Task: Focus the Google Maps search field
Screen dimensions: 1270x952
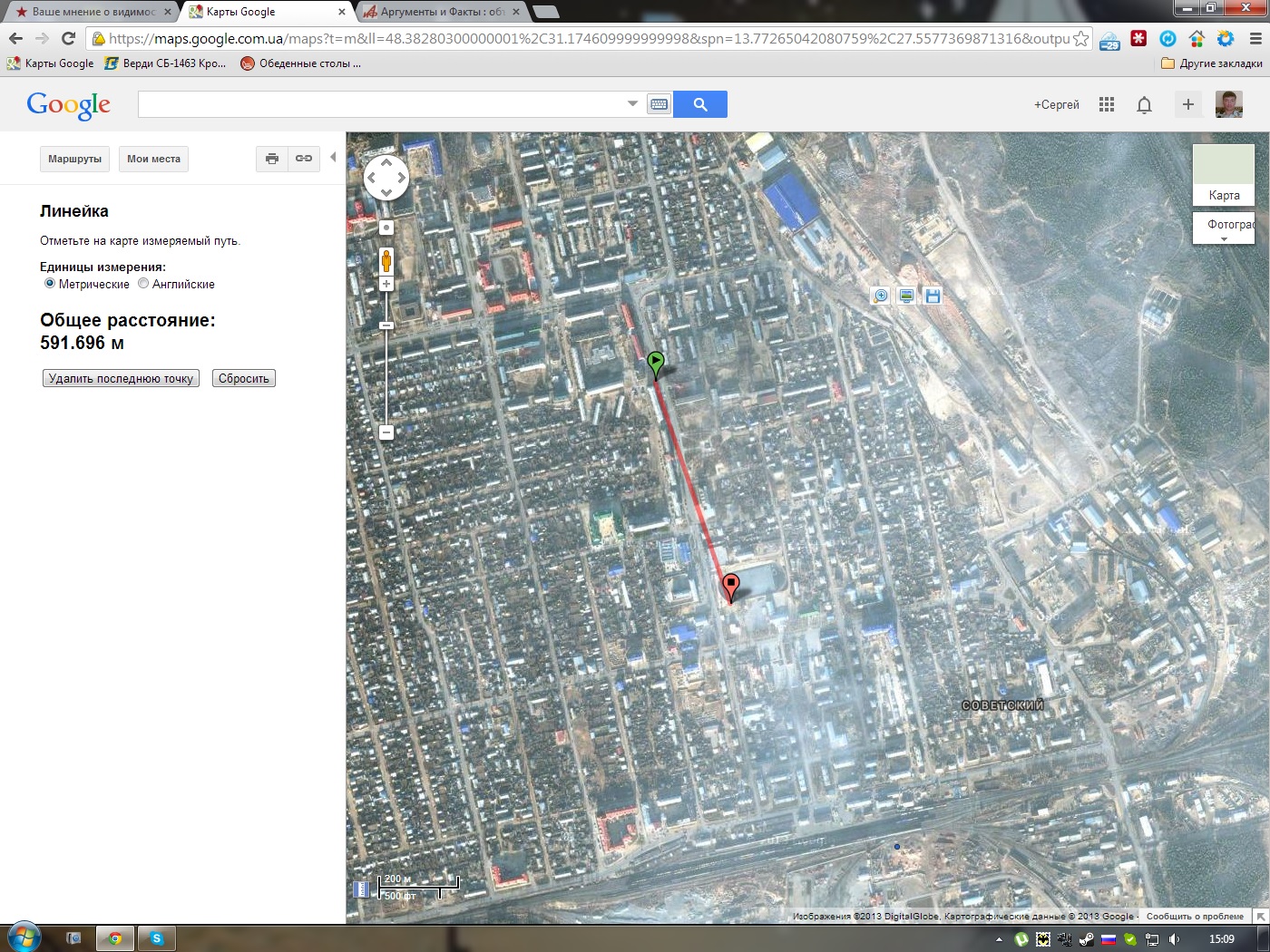Action: coord(381,104)
